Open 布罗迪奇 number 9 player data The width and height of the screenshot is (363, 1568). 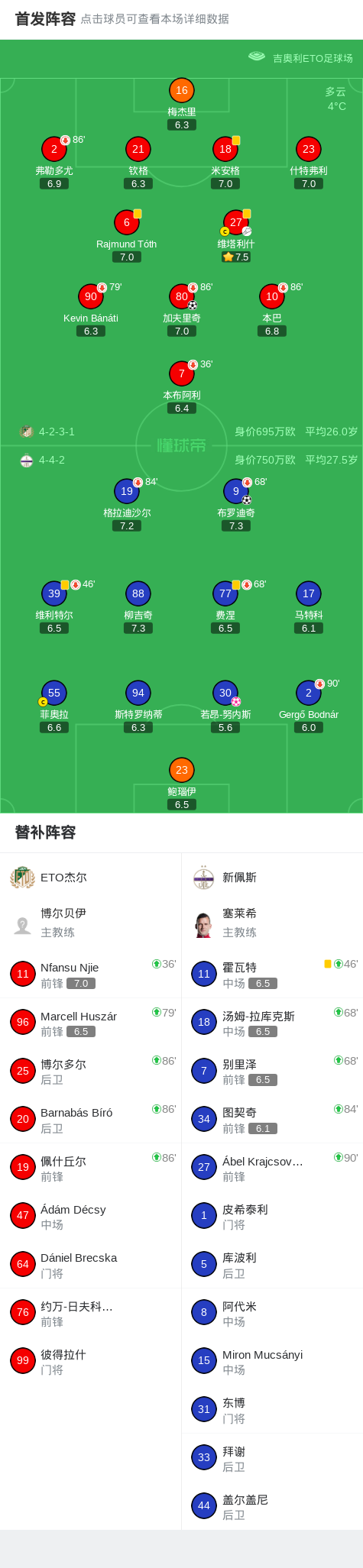click(236, 505)
